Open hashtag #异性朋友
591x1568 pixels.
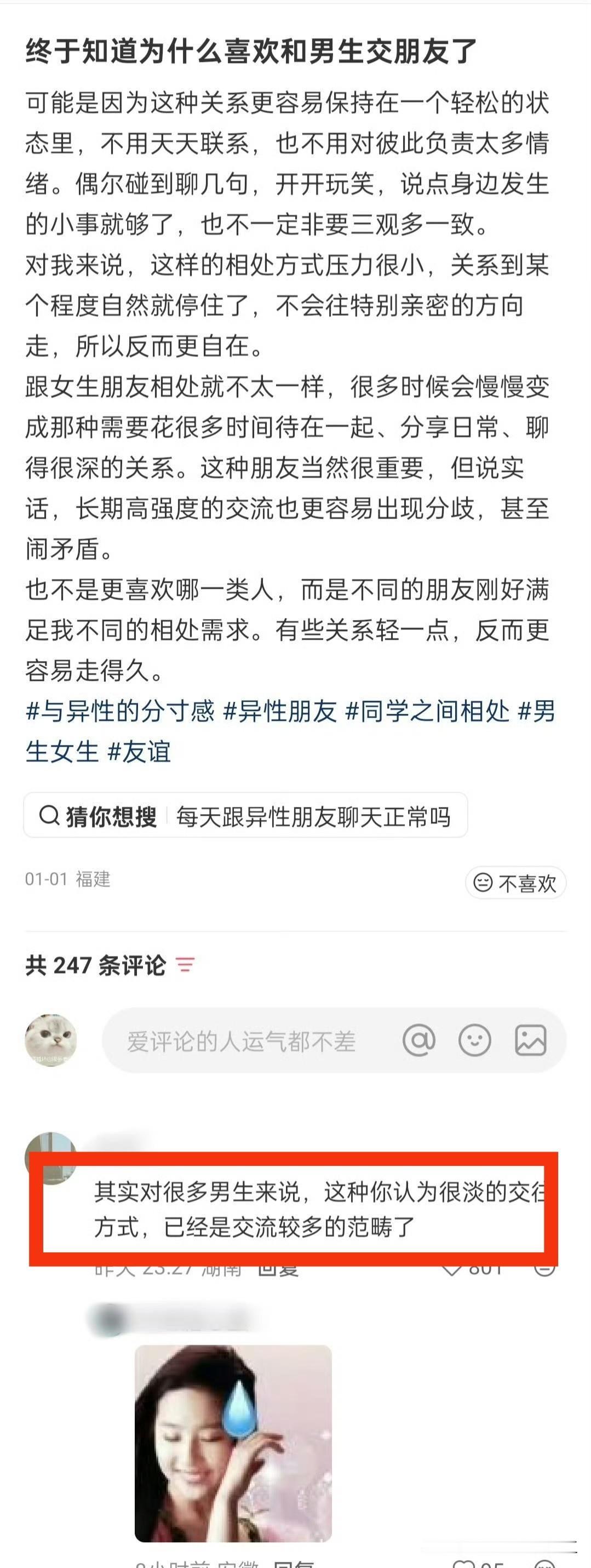point(280,716)
